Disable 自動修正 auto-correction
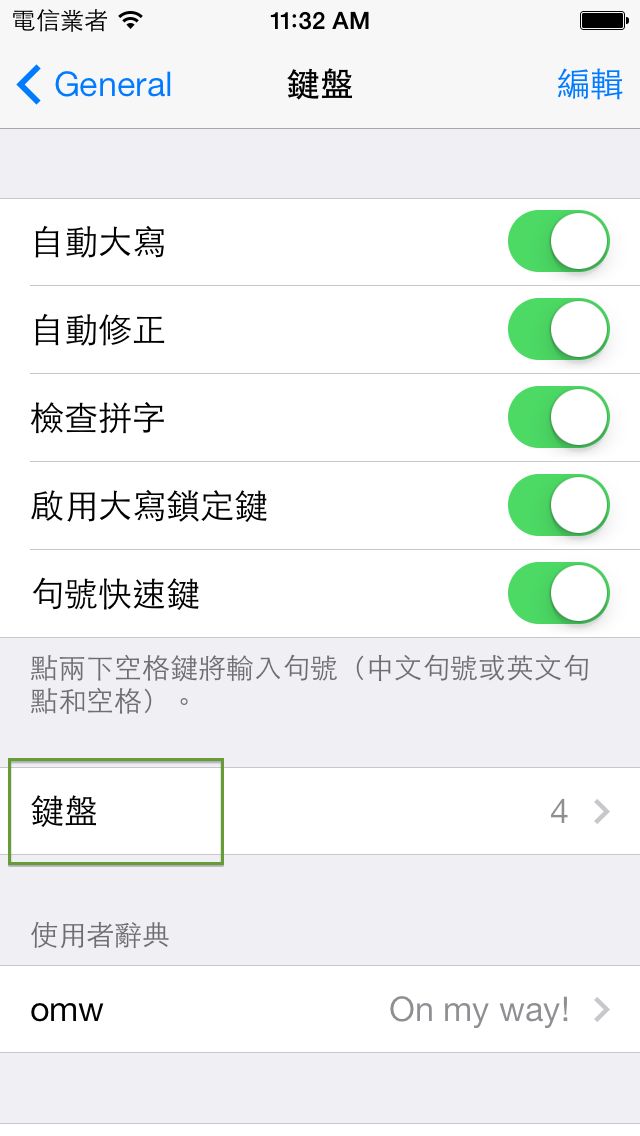 [x=558, y=330]
